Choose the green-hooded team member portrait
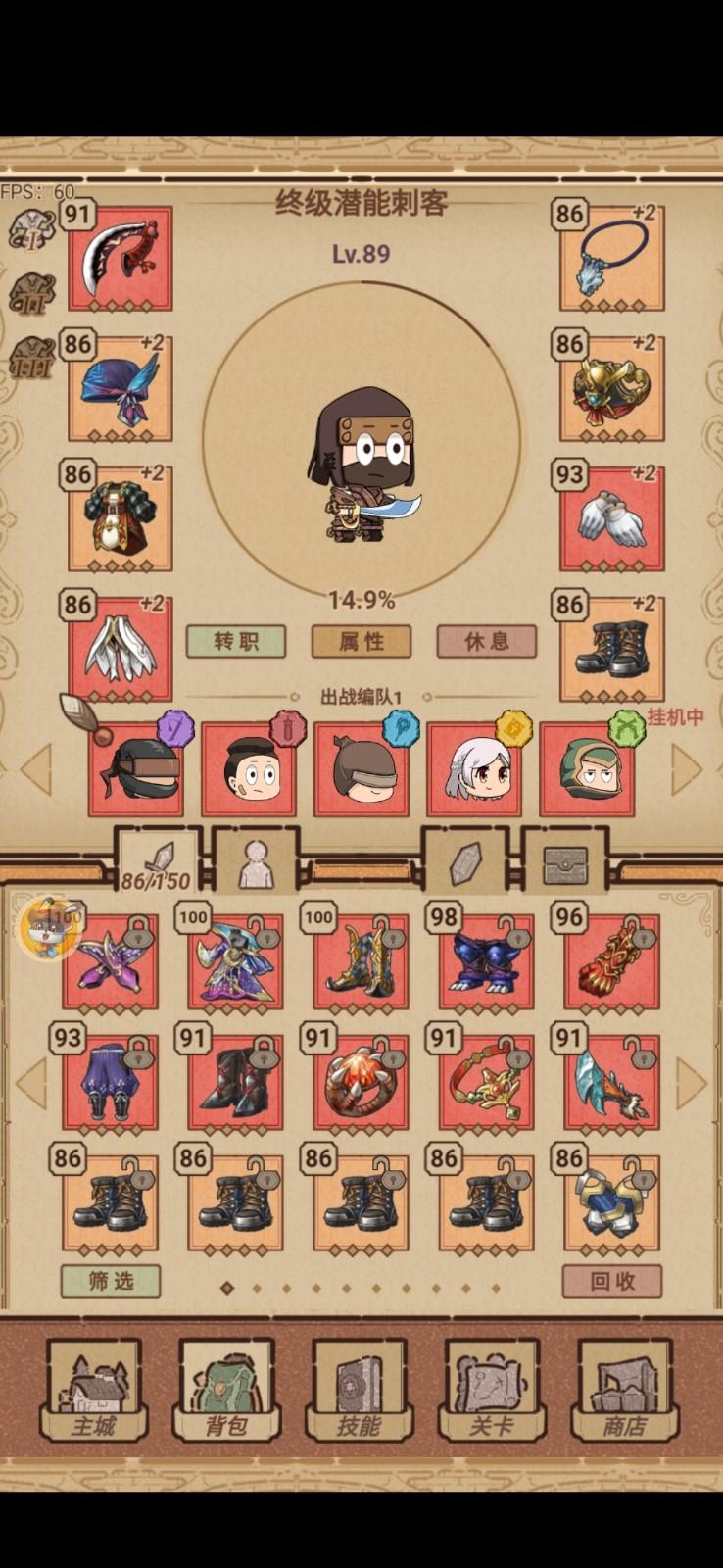The width and height of the screenshot is (723, 1568). tap(588, 770)
